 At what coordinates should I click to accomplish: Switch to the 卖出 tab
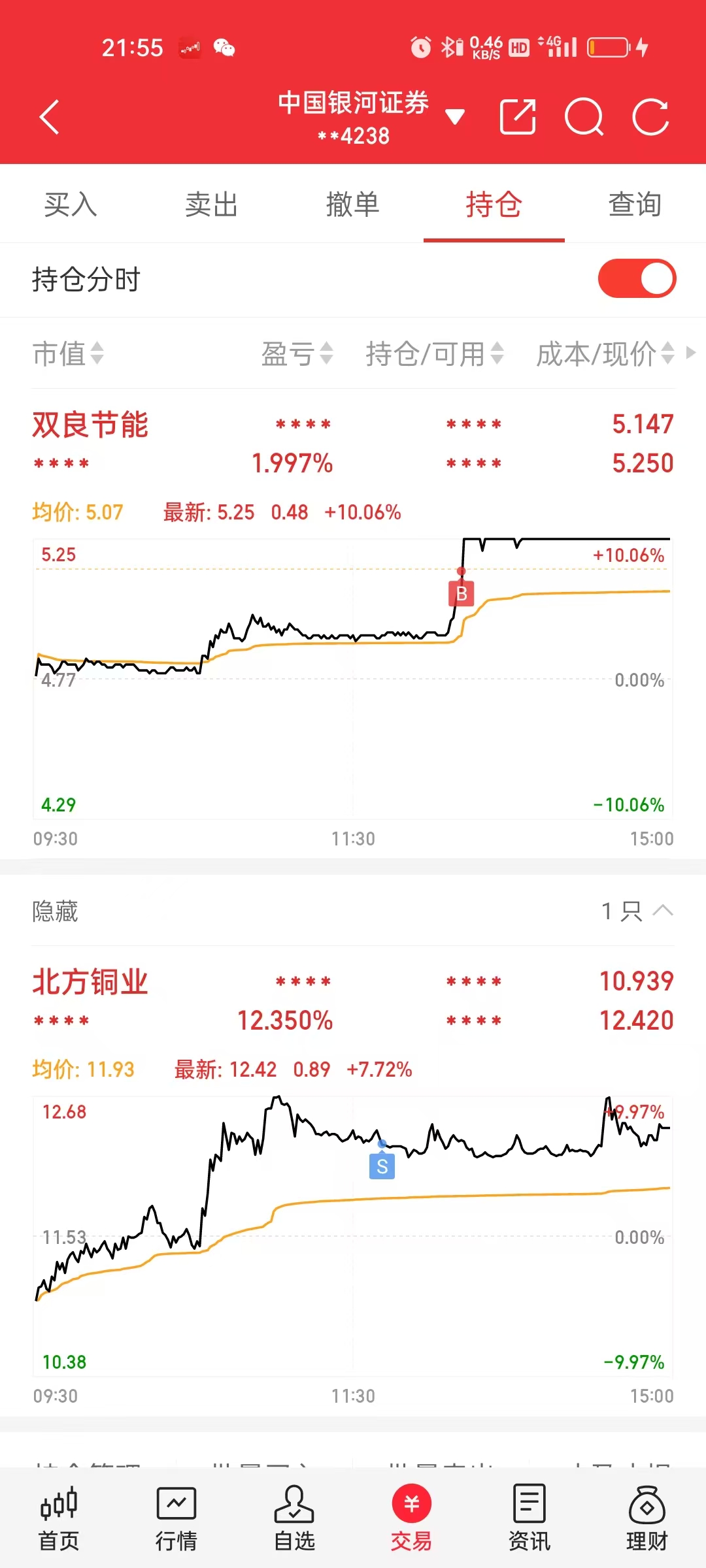pyautogui.click(x=211, y=204)
